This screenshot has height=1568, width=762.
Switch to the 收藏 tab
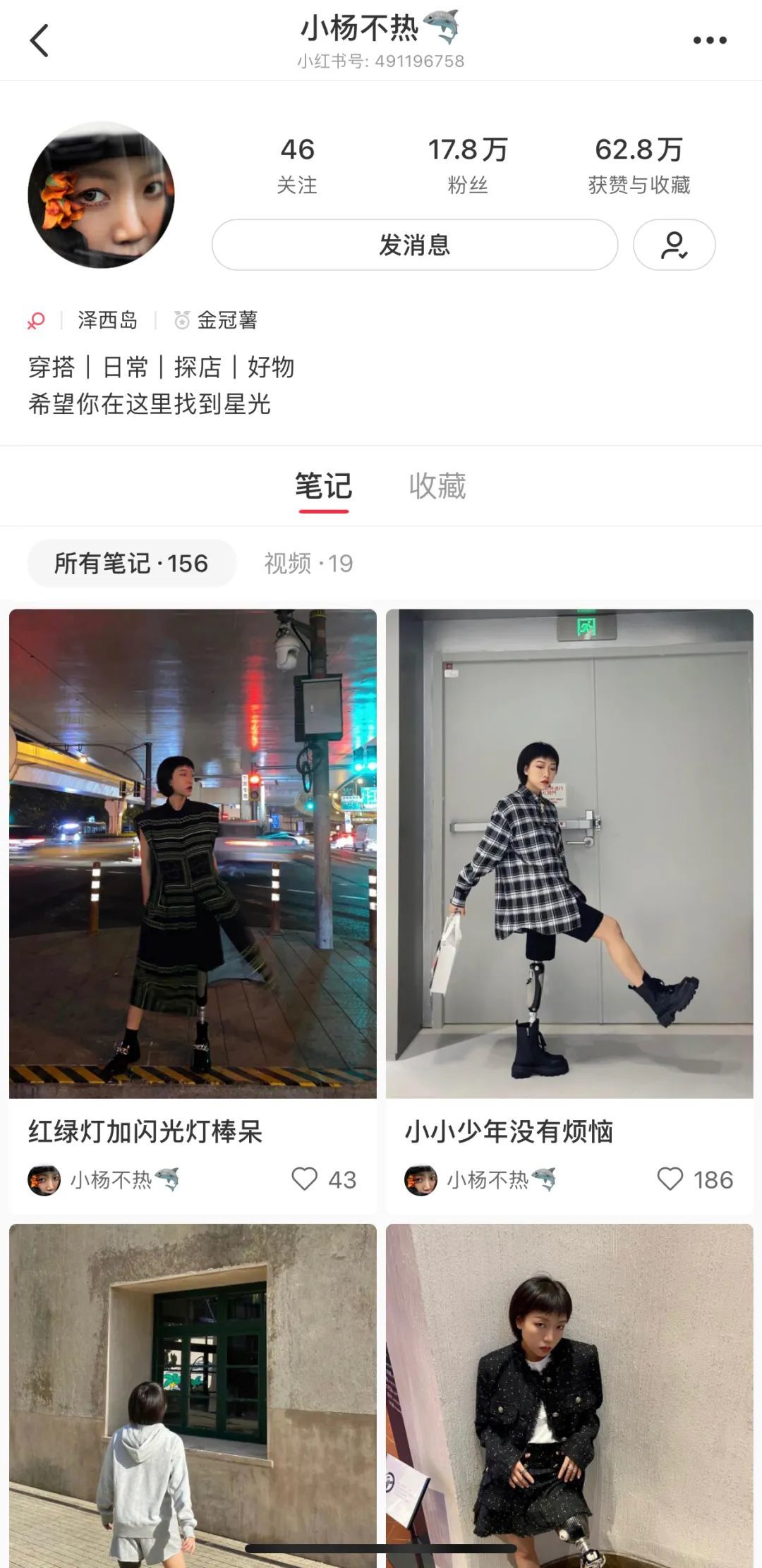click(437, 486)
